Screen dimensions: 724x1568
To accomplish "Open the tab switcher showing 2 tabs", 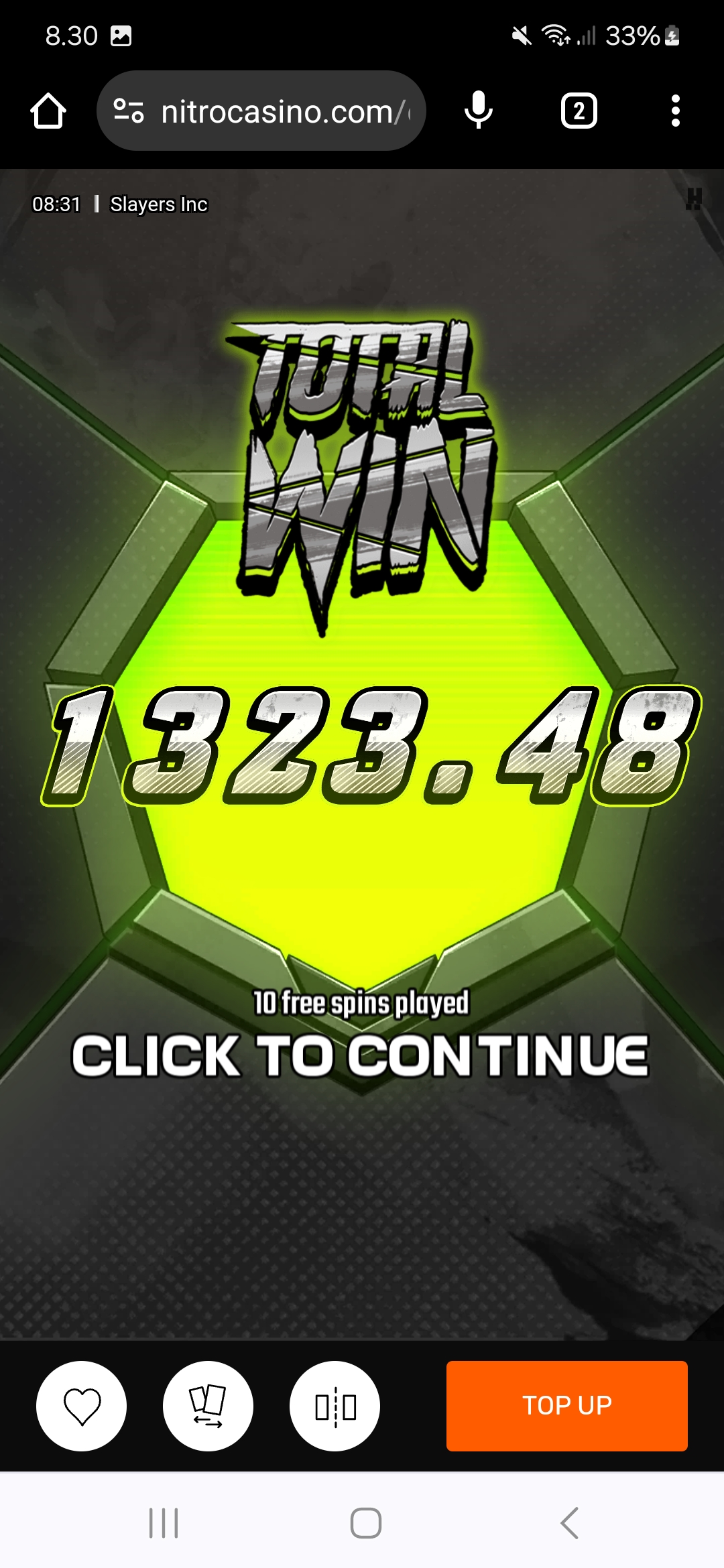I will 579,111.
